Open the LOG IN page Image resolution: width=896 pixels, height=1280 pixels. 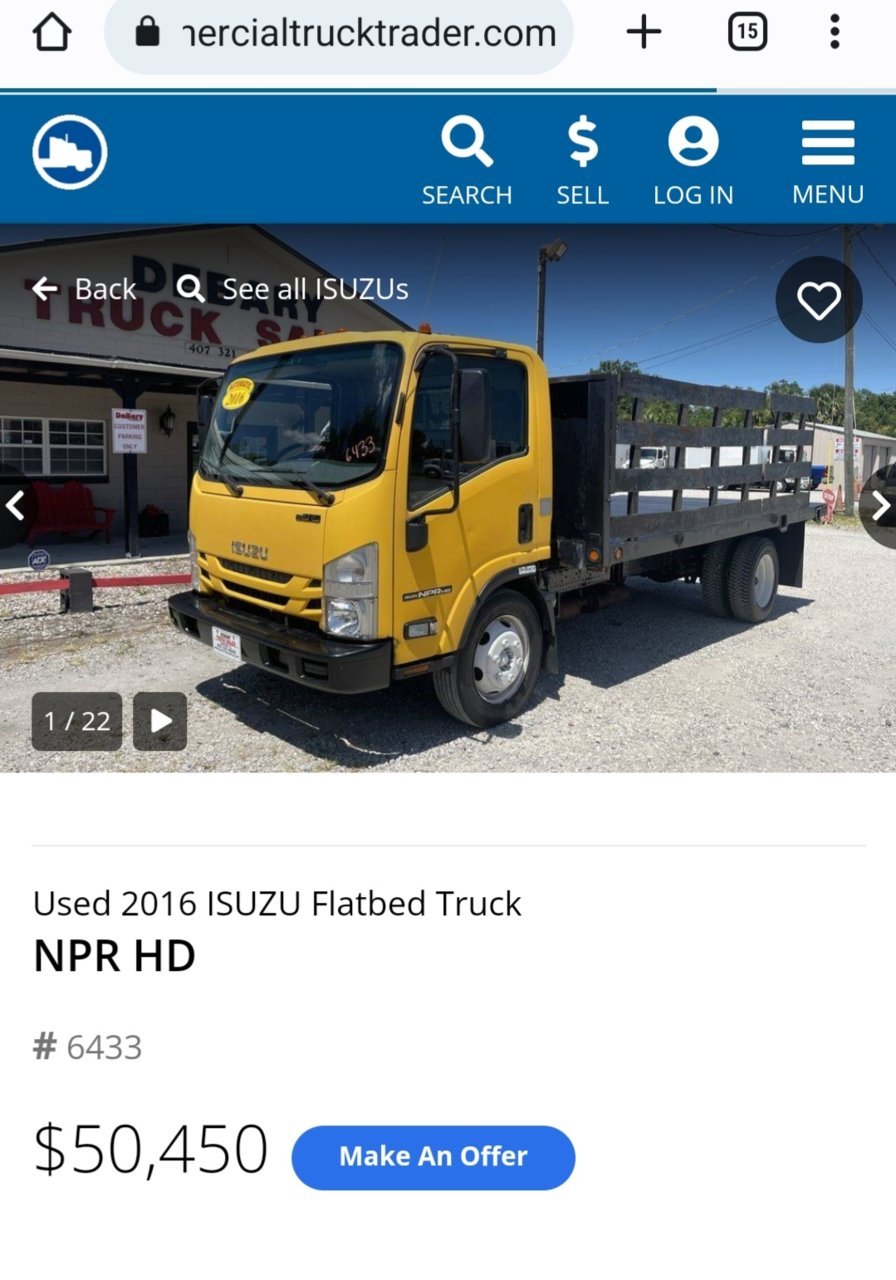pyautogui.click(x=693, y=160)
